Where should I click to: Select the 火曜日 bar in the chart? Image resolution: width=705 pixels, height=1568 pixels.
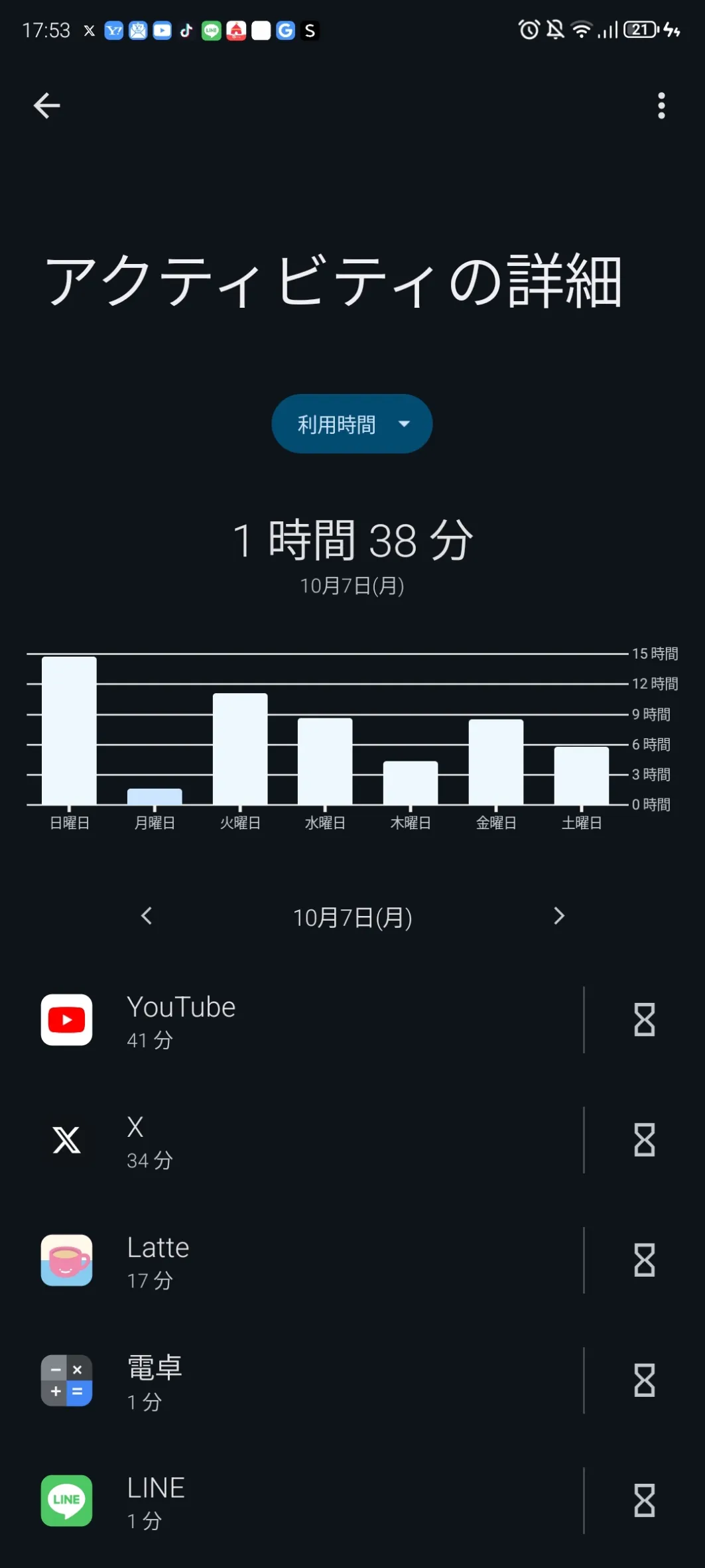240,749
